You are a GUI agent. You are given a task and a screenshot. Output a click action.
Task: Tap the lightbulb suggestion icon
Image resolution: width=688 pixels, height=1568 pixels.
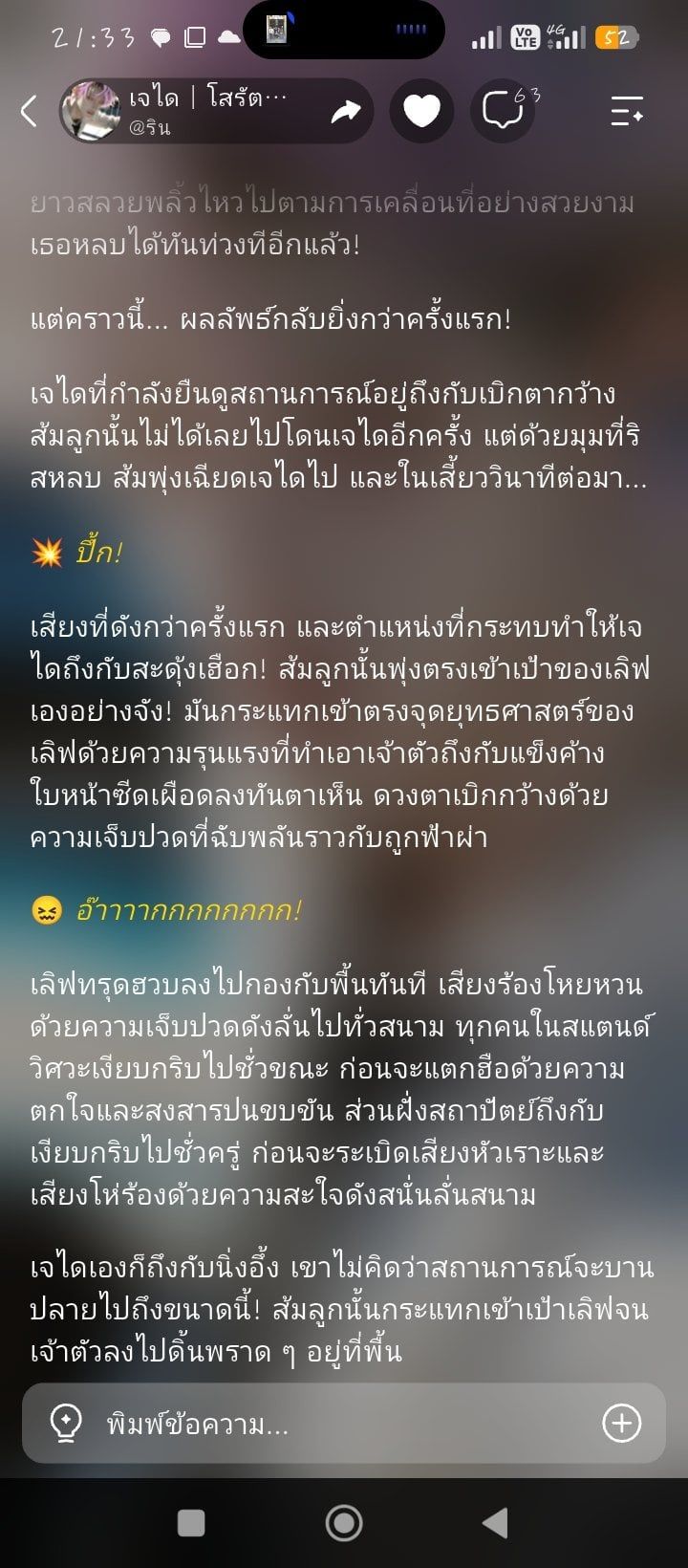(x=65, y=1424)
